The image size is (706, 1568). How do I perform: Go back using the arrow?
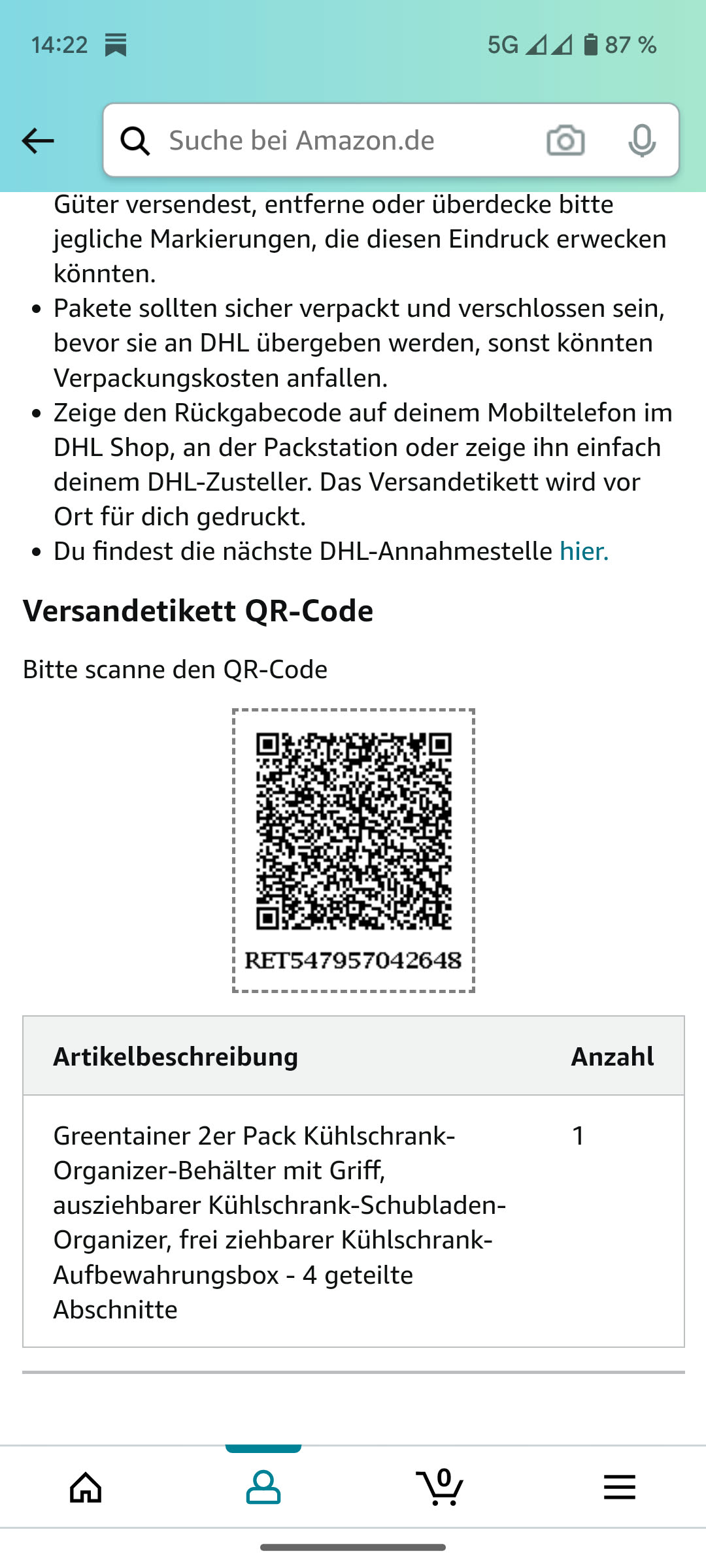[x=38, y=140]
